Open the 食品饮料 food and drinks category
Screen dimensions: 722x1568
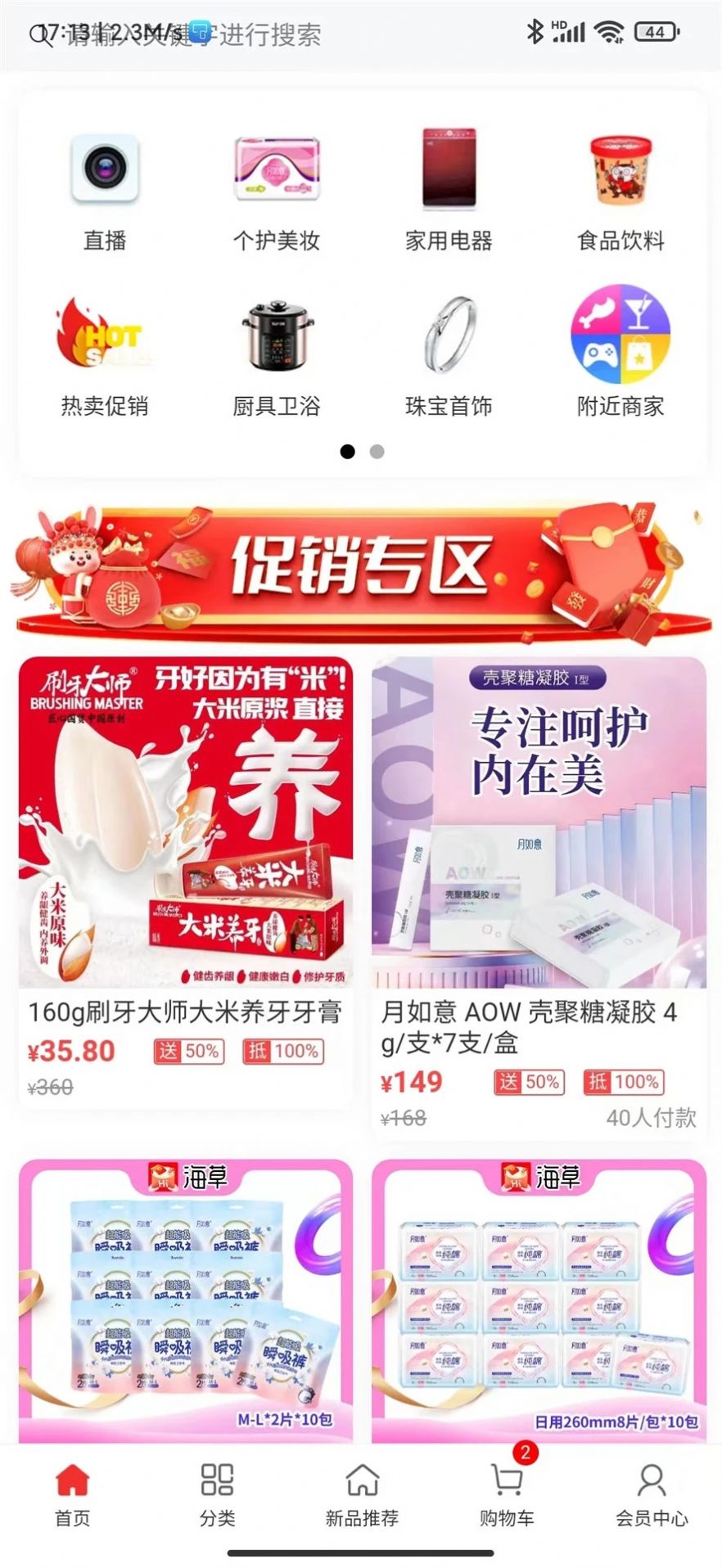pyautogui.click(x=620, y=188)
